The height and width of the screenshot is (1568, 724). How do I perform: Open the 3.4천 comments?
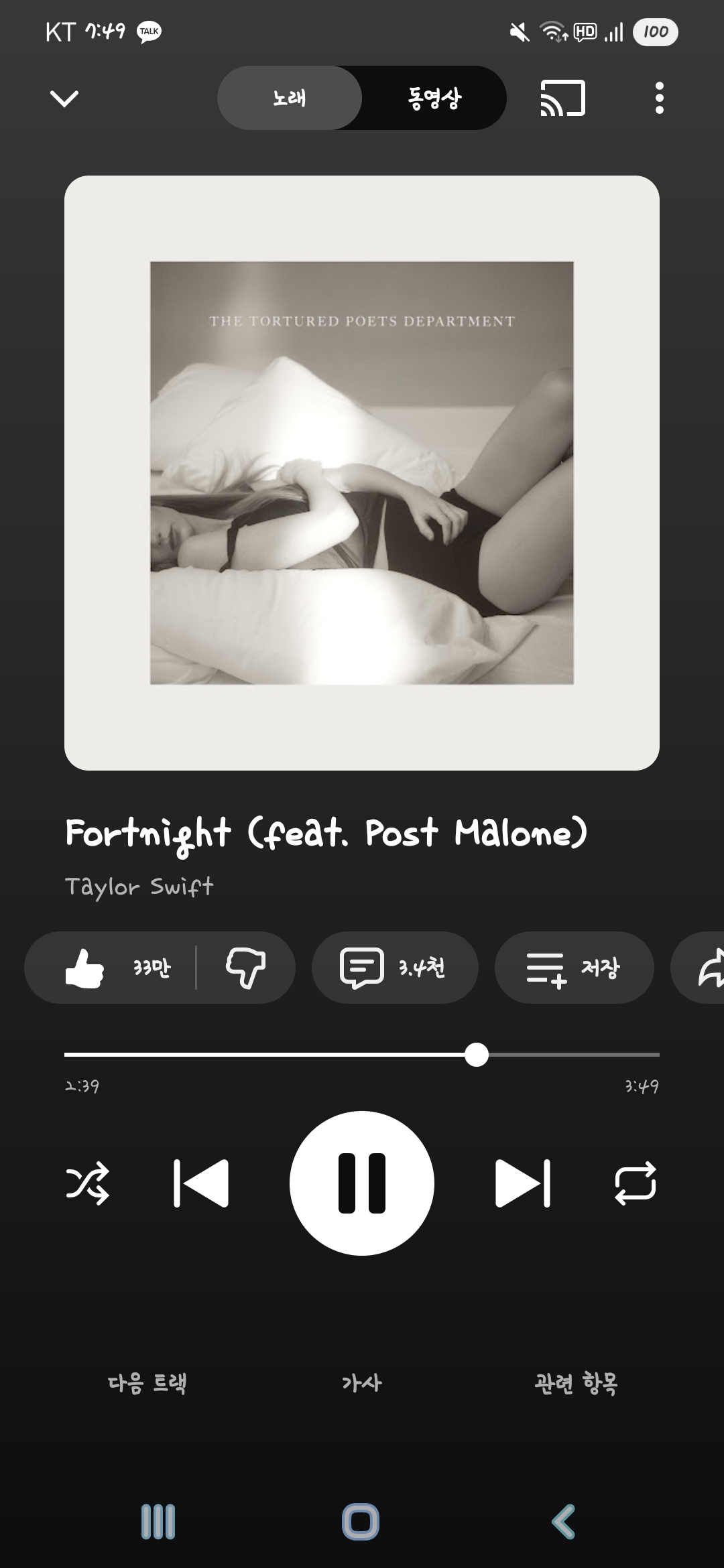tap(394, 968)
